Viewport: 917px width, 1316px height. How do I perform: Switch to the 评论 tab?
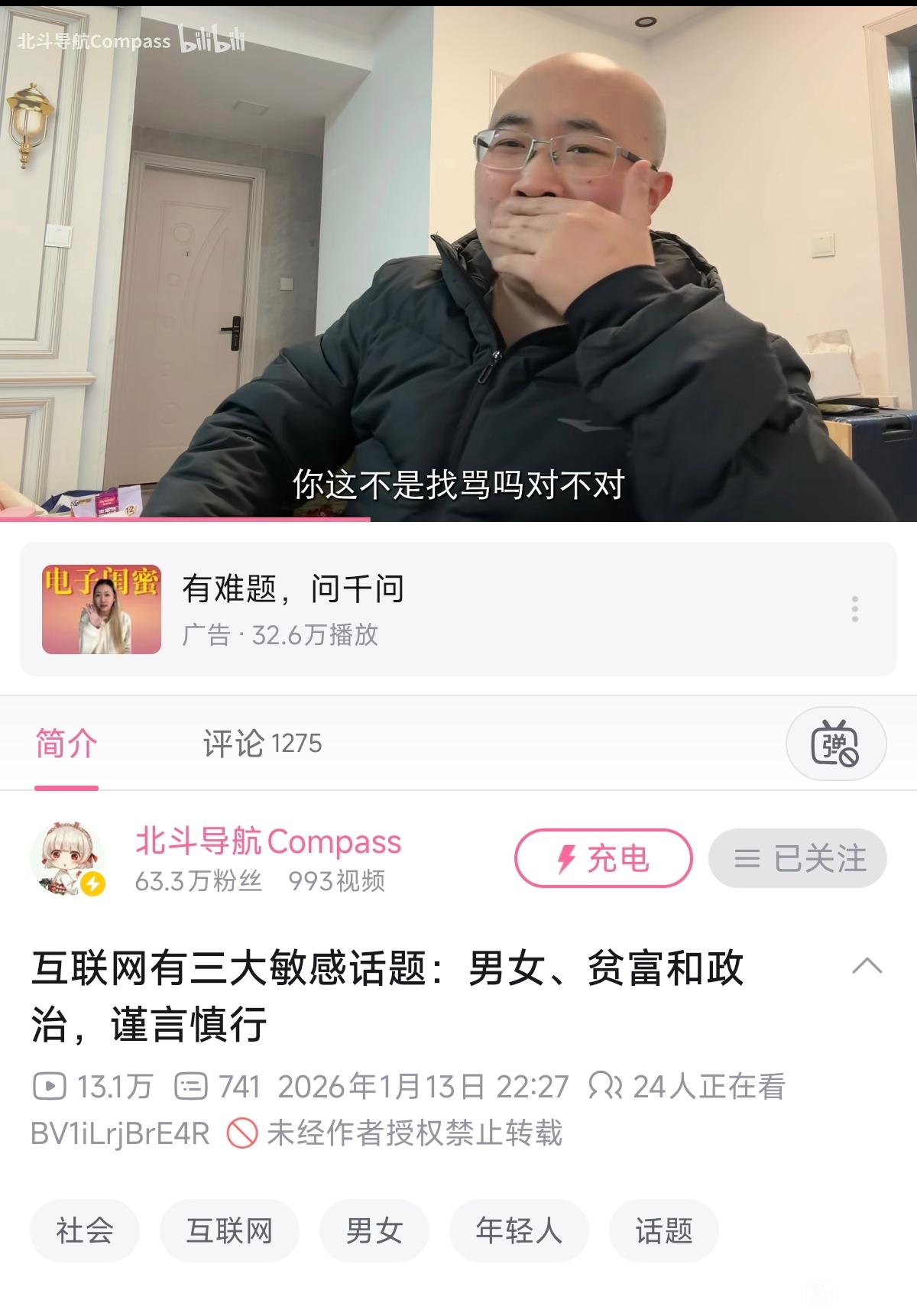pyautogui.click(x=262, y=744)
